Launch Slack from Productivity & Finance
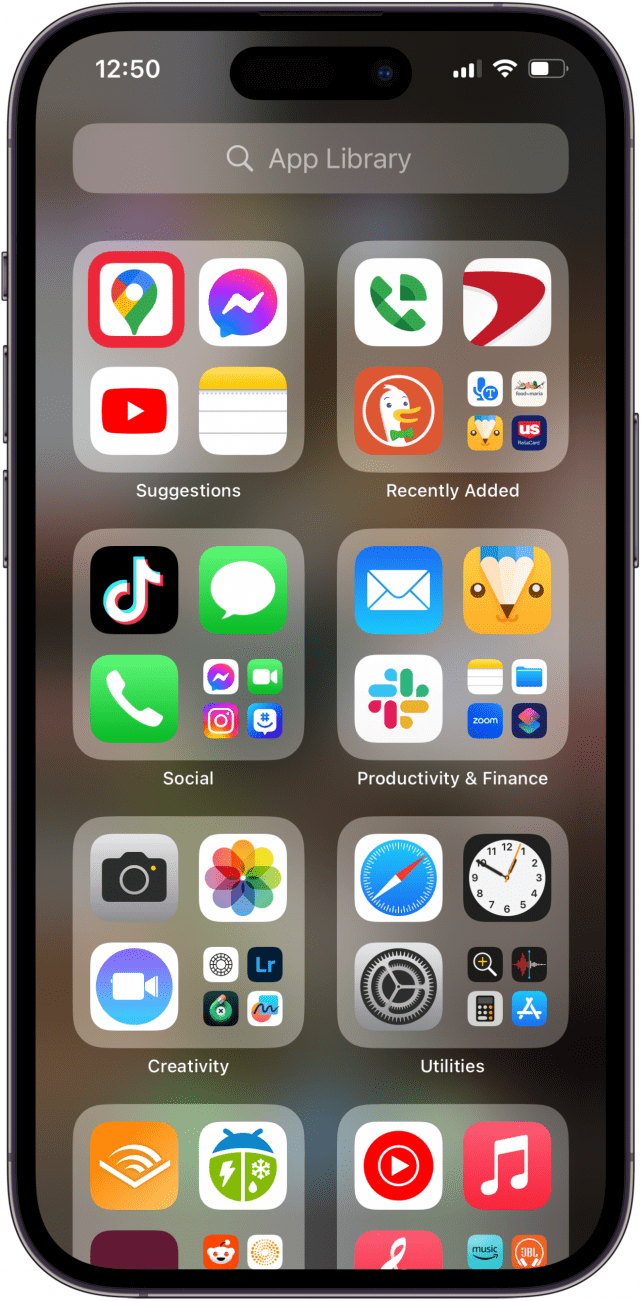 coord(398,699)
